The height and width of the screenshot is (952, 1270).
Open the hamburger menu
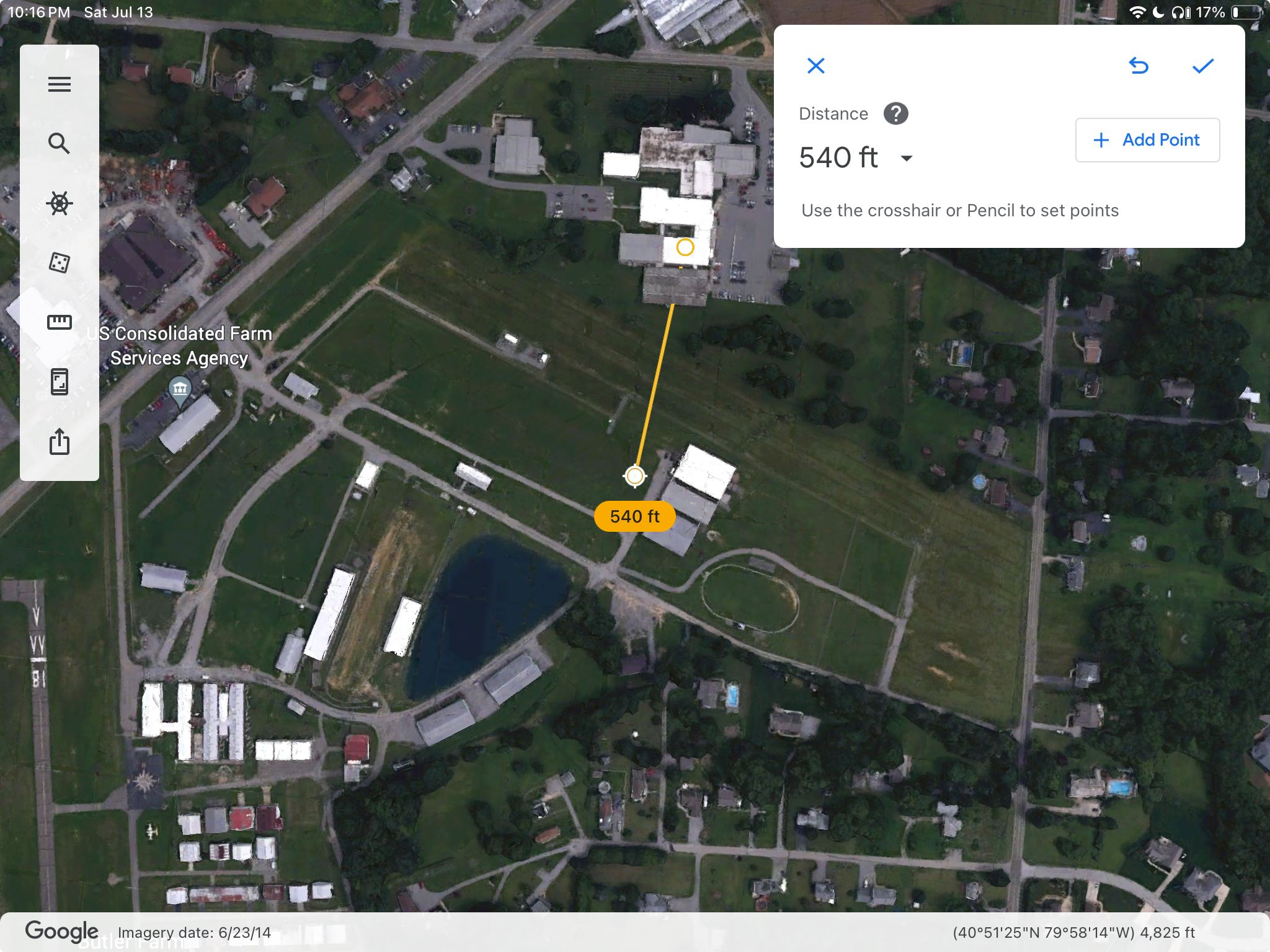[60, 84]
